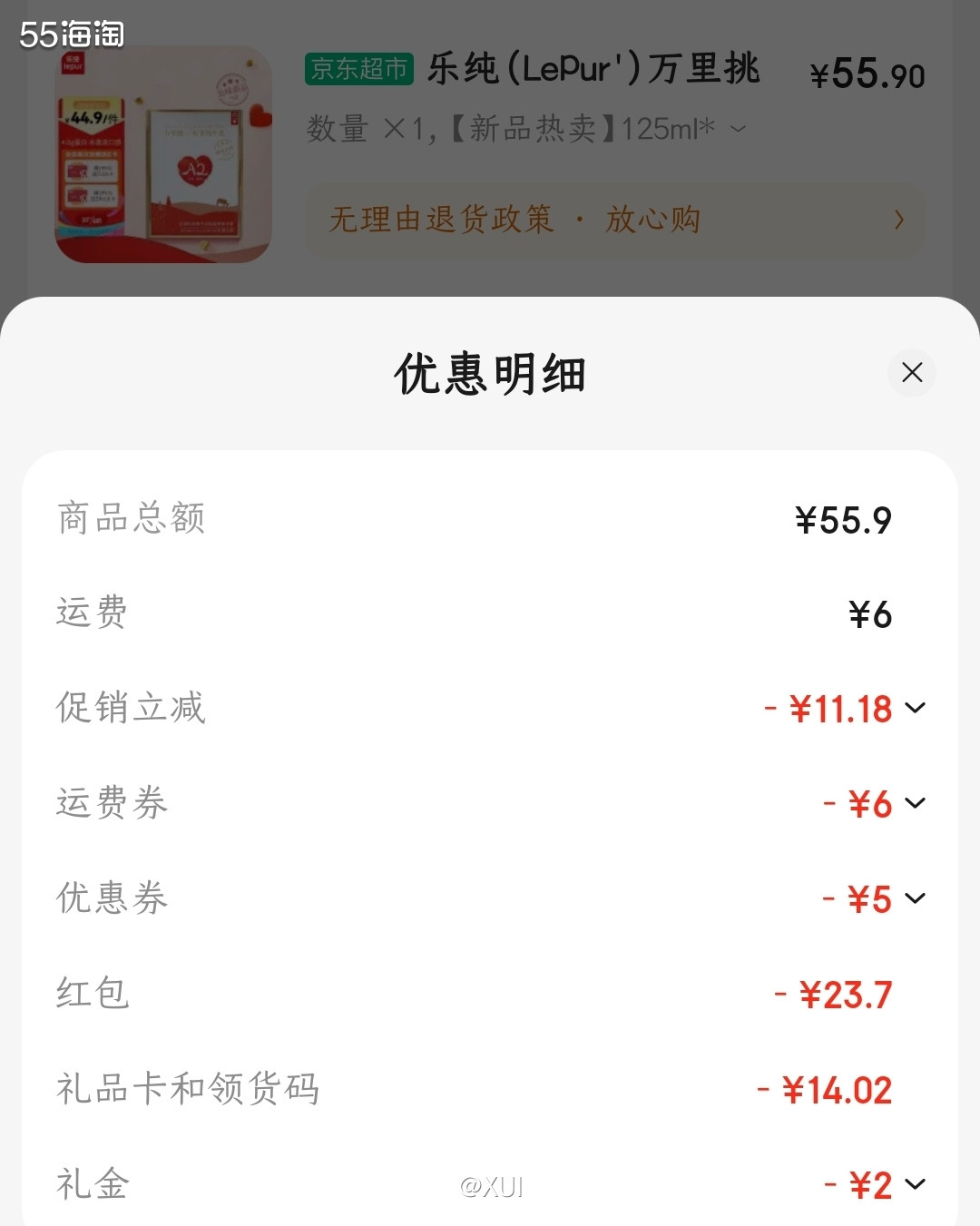
Task: Select the 红包 red packet deduction
Action: coord(91,995)
